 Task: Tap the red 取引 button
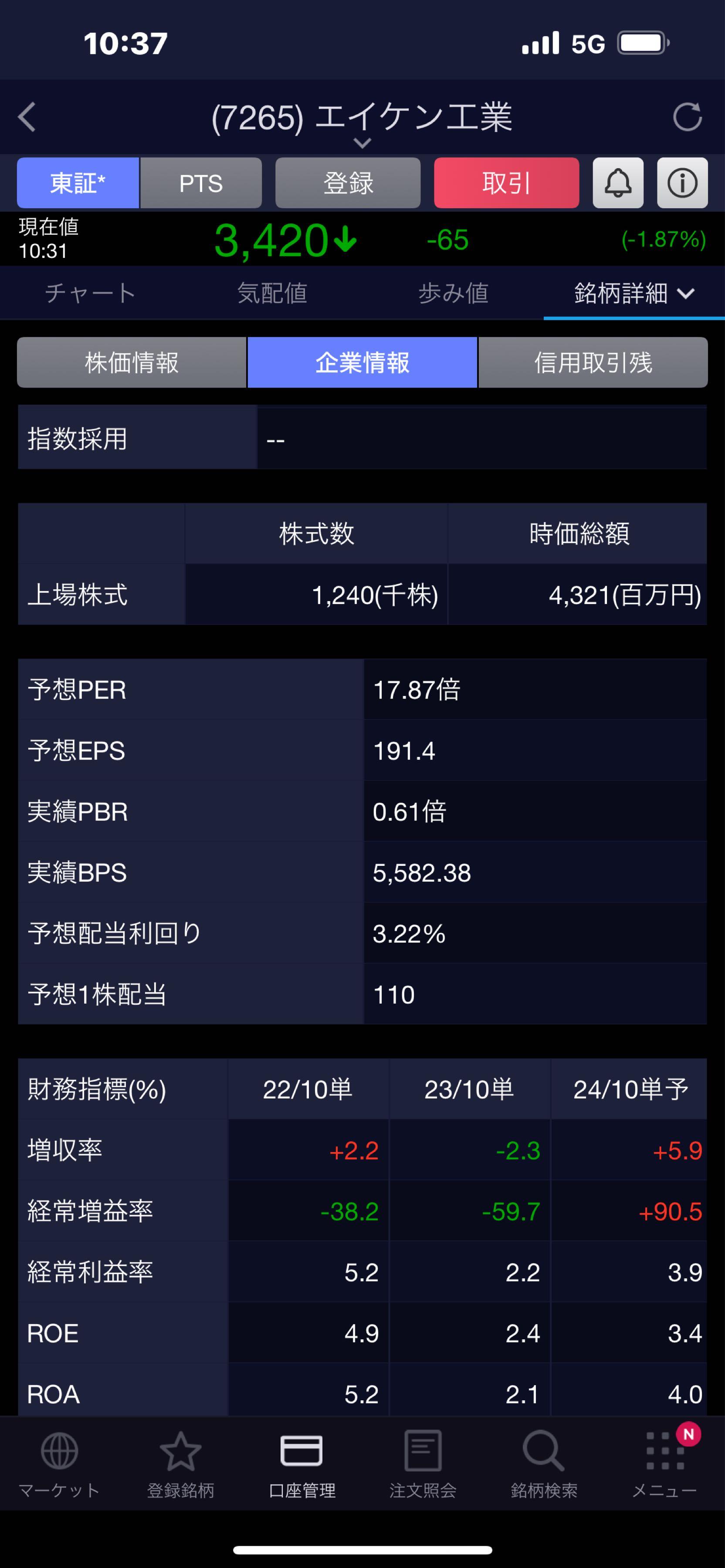[x=506, y=182]
